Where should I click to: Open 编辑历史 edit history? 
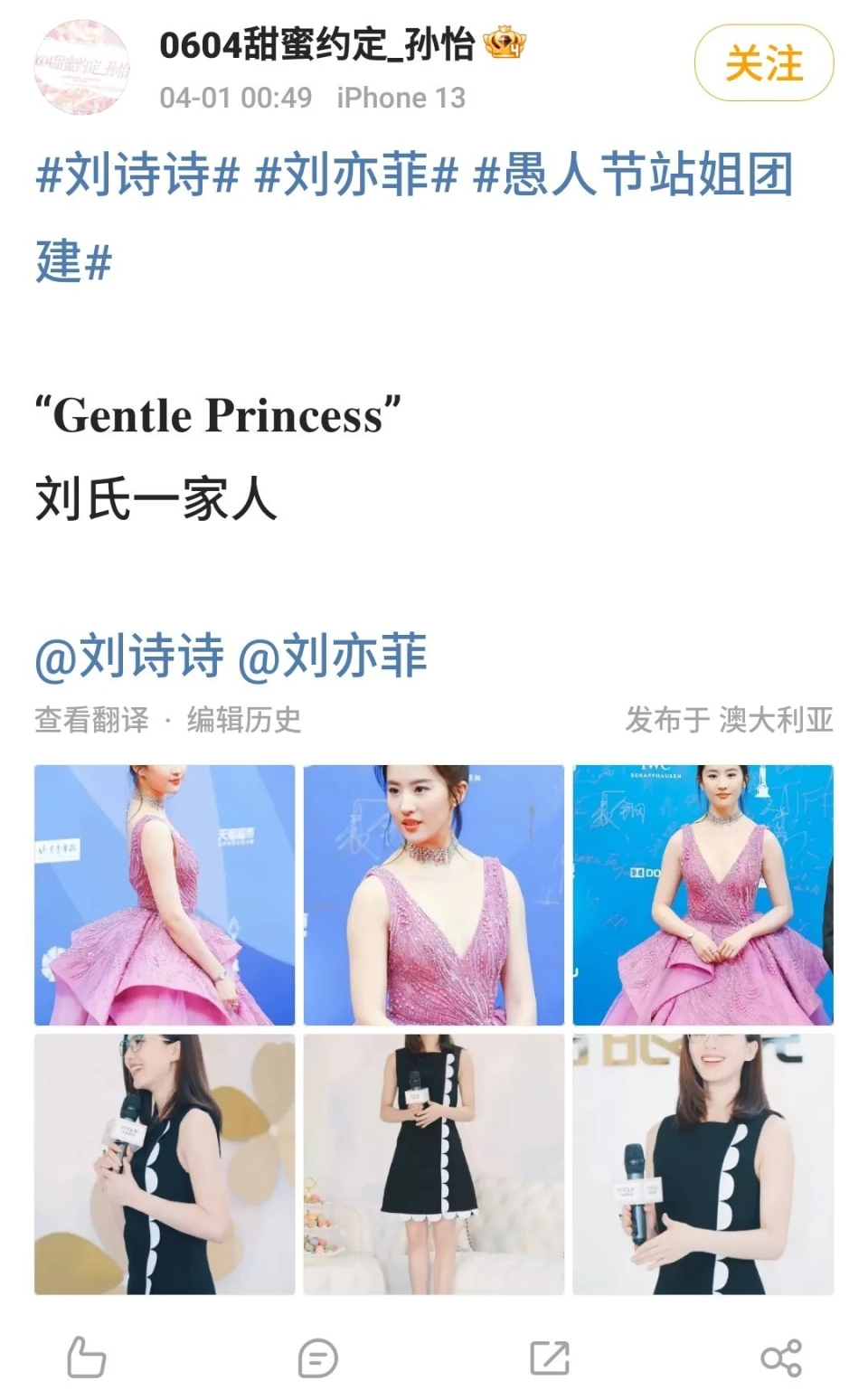244,720
